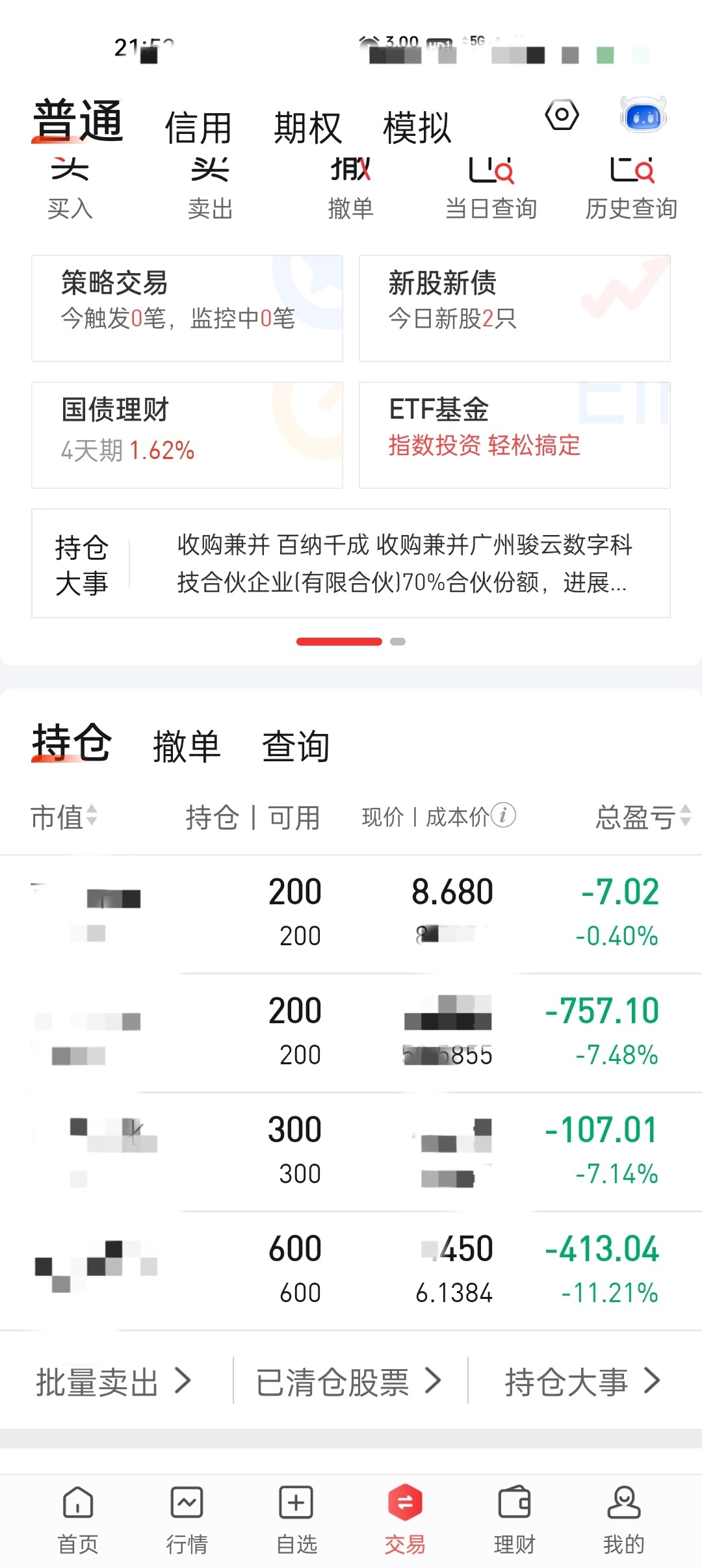Open the hexagon settings icon
This screenshot has height=1568, width=702.
click(562, 116)
